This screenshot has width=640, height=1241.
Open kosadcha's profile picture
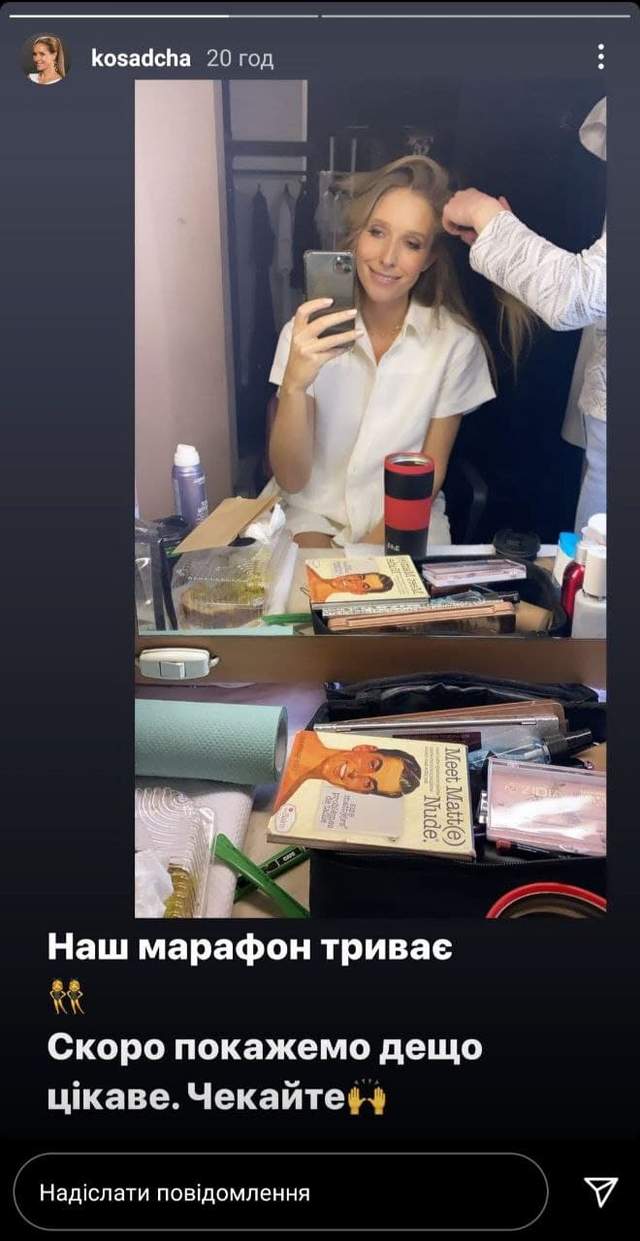point(46,59)
